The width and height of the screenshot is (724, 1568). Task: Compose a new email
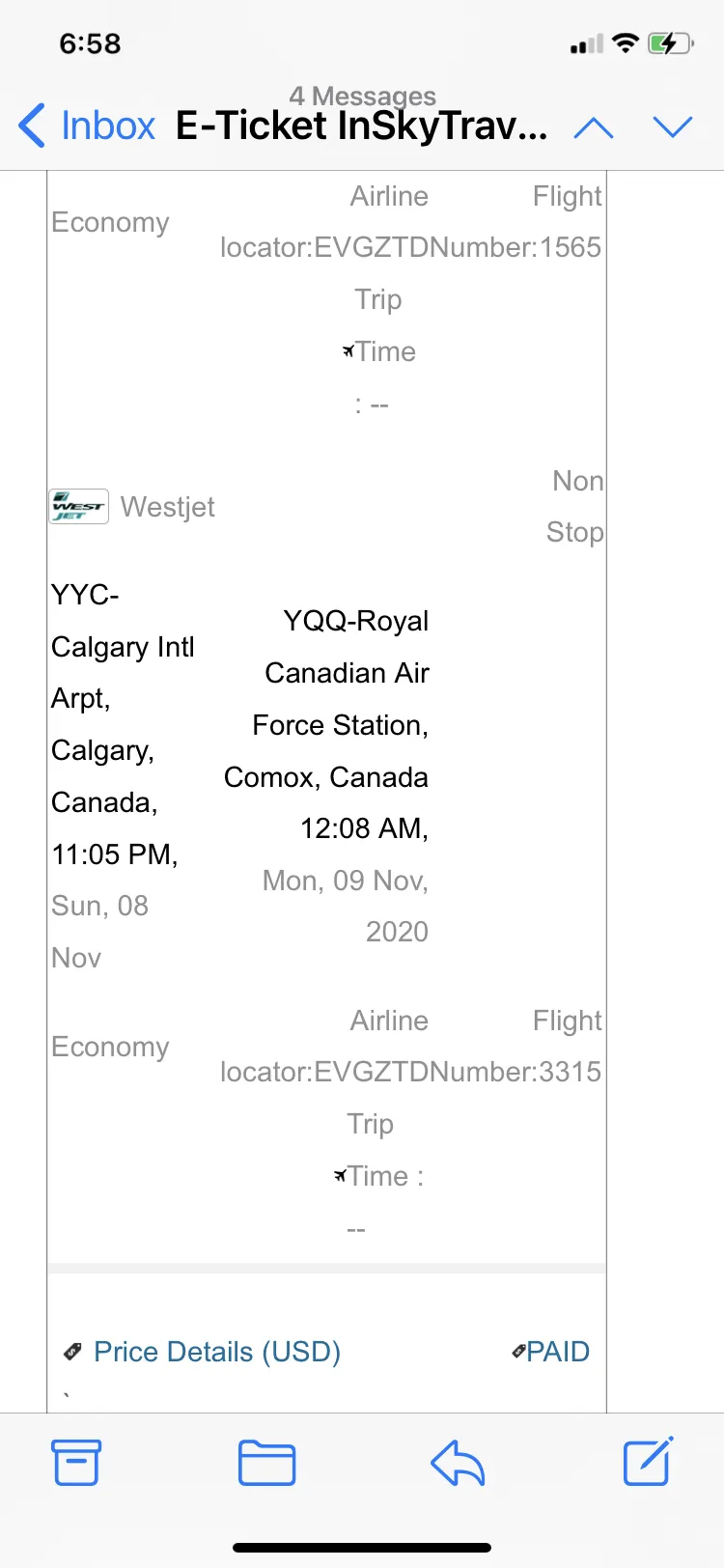click(x=648, y=1461)
